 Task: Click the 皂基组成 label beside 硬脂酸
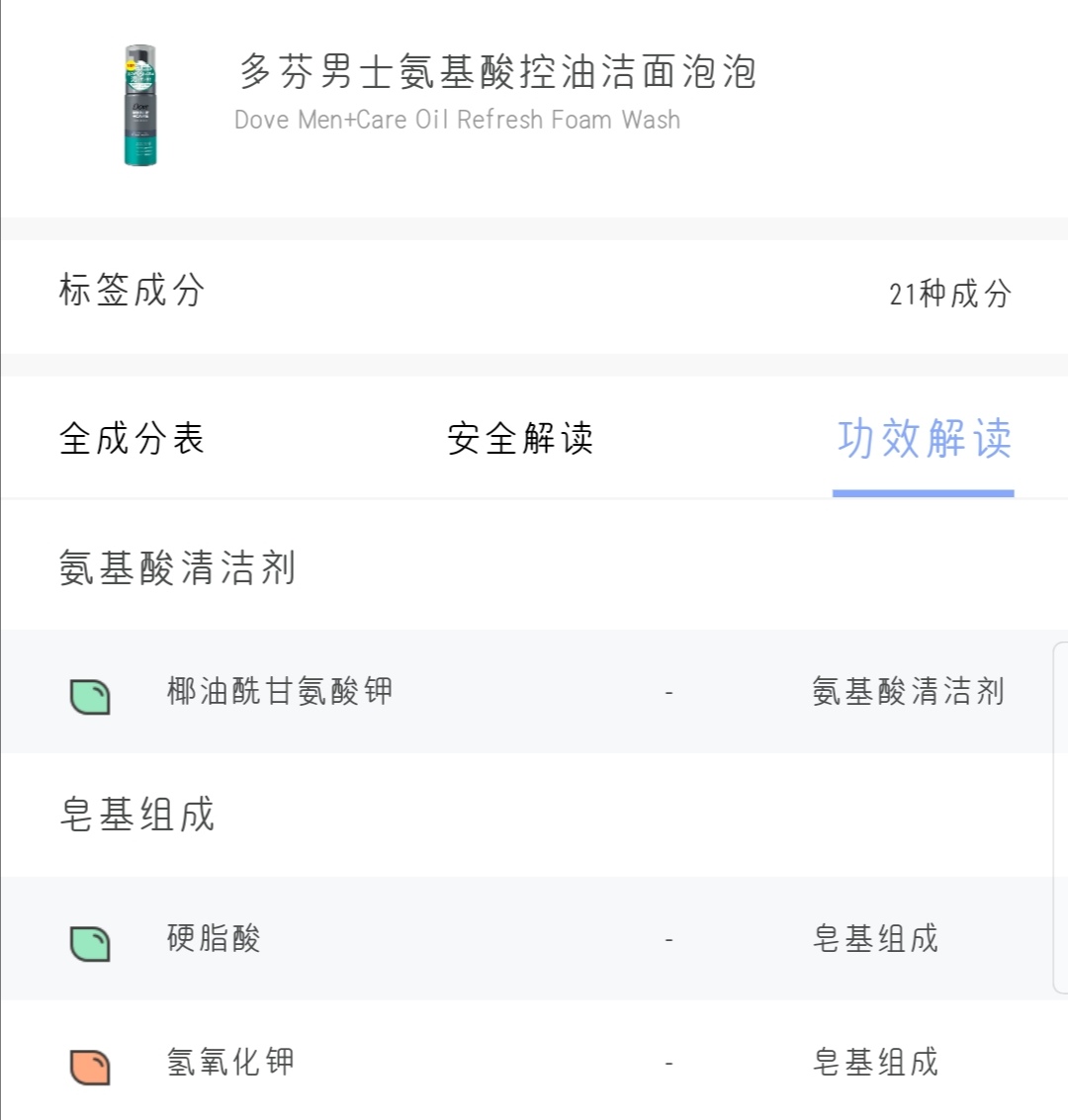pos(874,940)
